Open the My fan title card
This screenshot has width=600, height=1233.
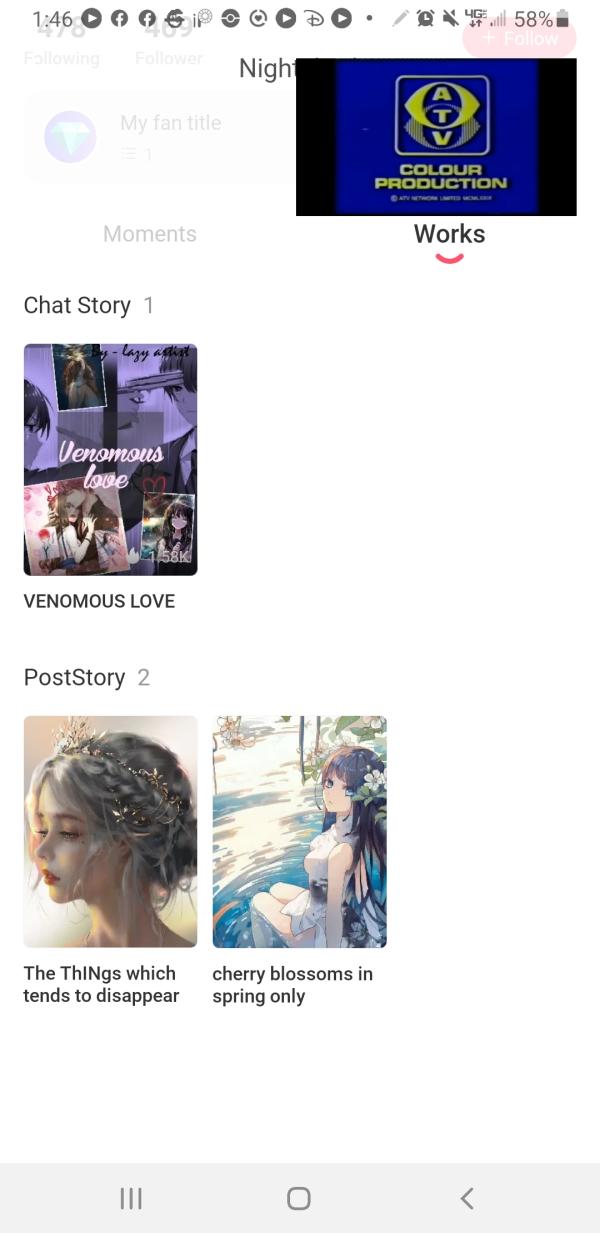[160, 137]
